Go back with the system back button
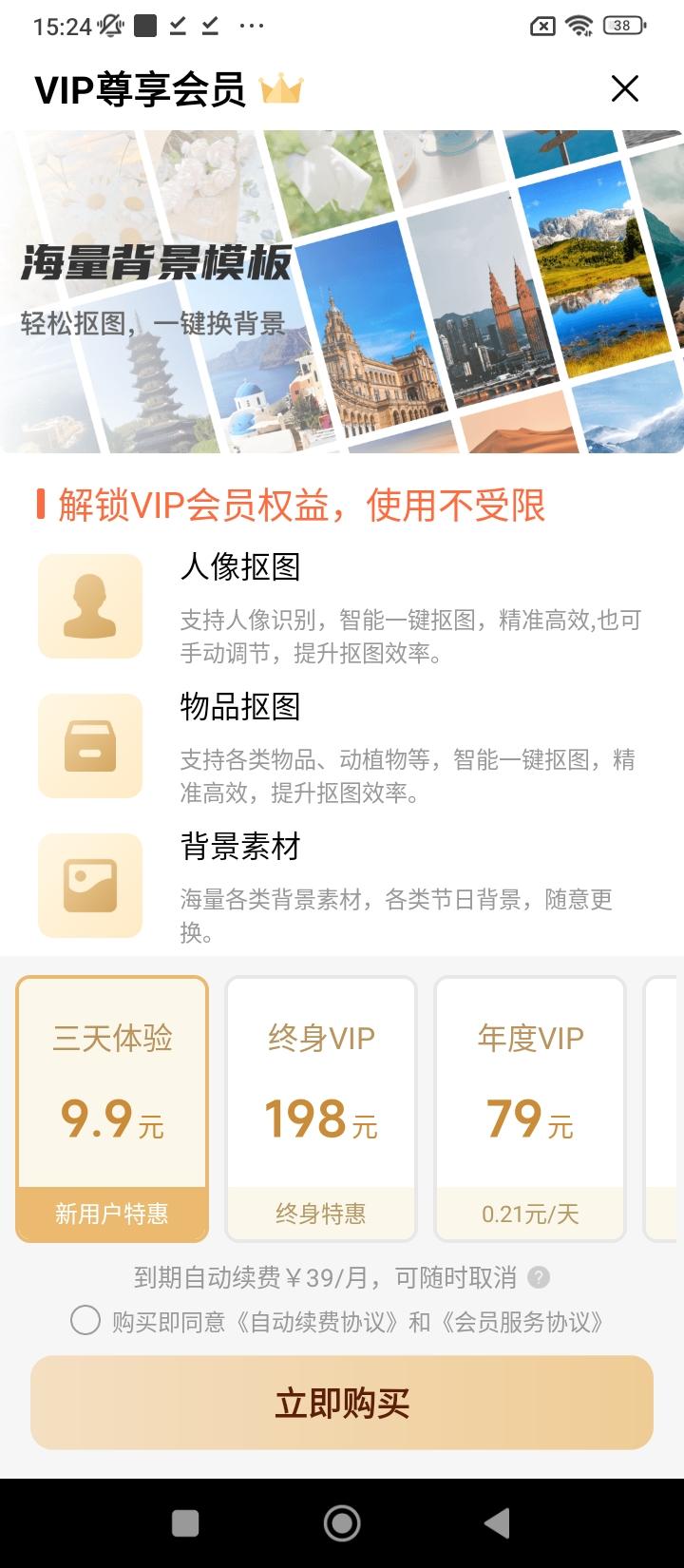The image size is (684, 1568). (497, 1523)
